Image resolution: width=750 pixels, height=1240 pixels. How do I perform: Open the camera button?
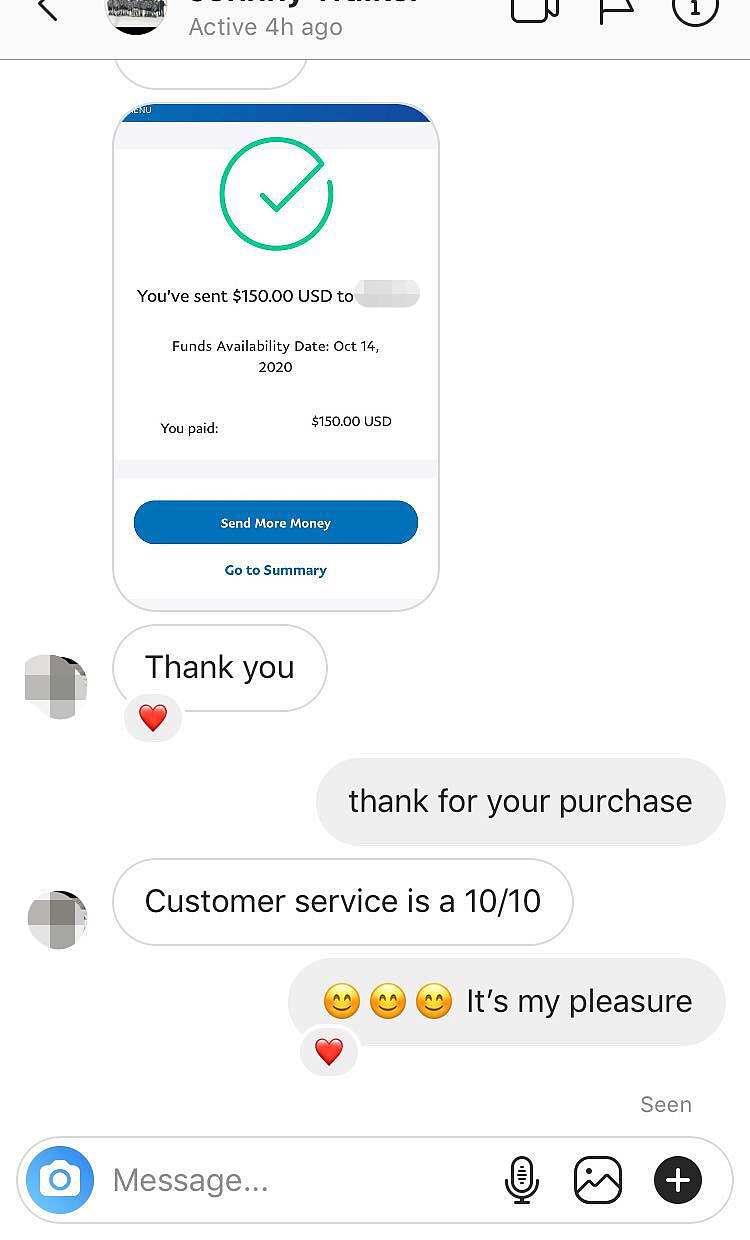pos(60,1180)
